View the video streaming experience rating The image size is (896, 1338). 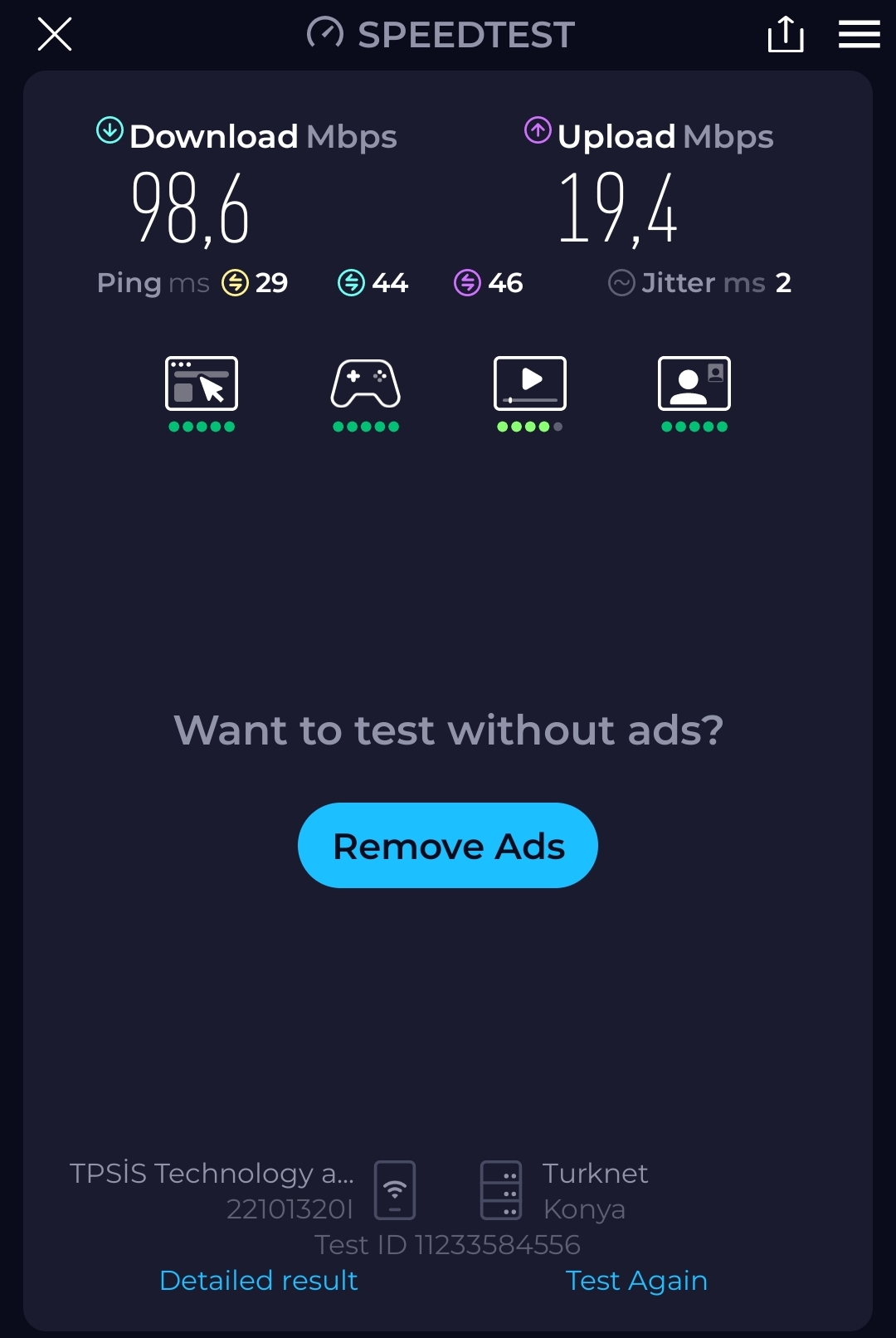point(530,384)
